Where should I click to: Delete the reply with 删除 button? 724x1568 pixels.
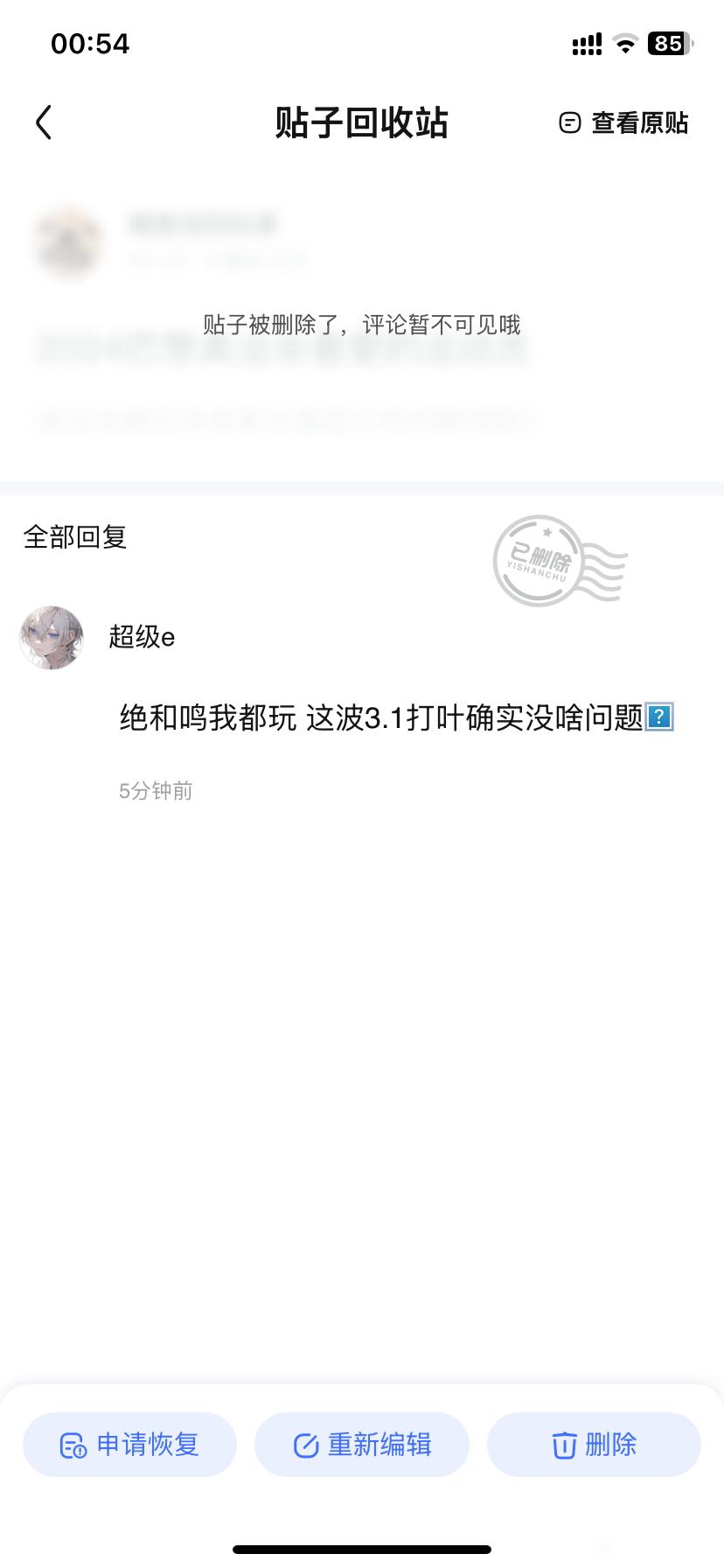pos(594,1445)
